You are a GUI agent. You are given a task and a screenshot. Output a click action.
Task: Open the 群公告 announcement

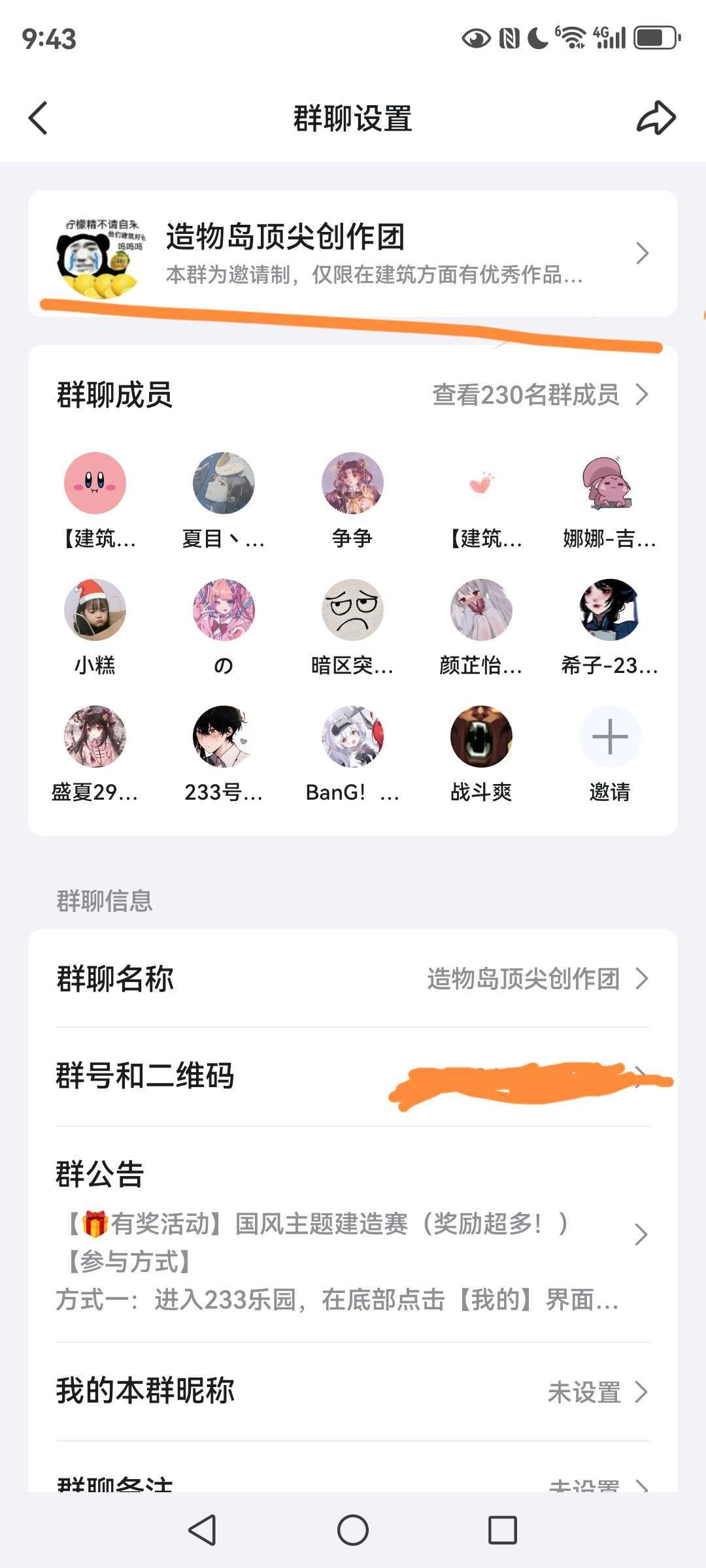(x=353, y=1234)
